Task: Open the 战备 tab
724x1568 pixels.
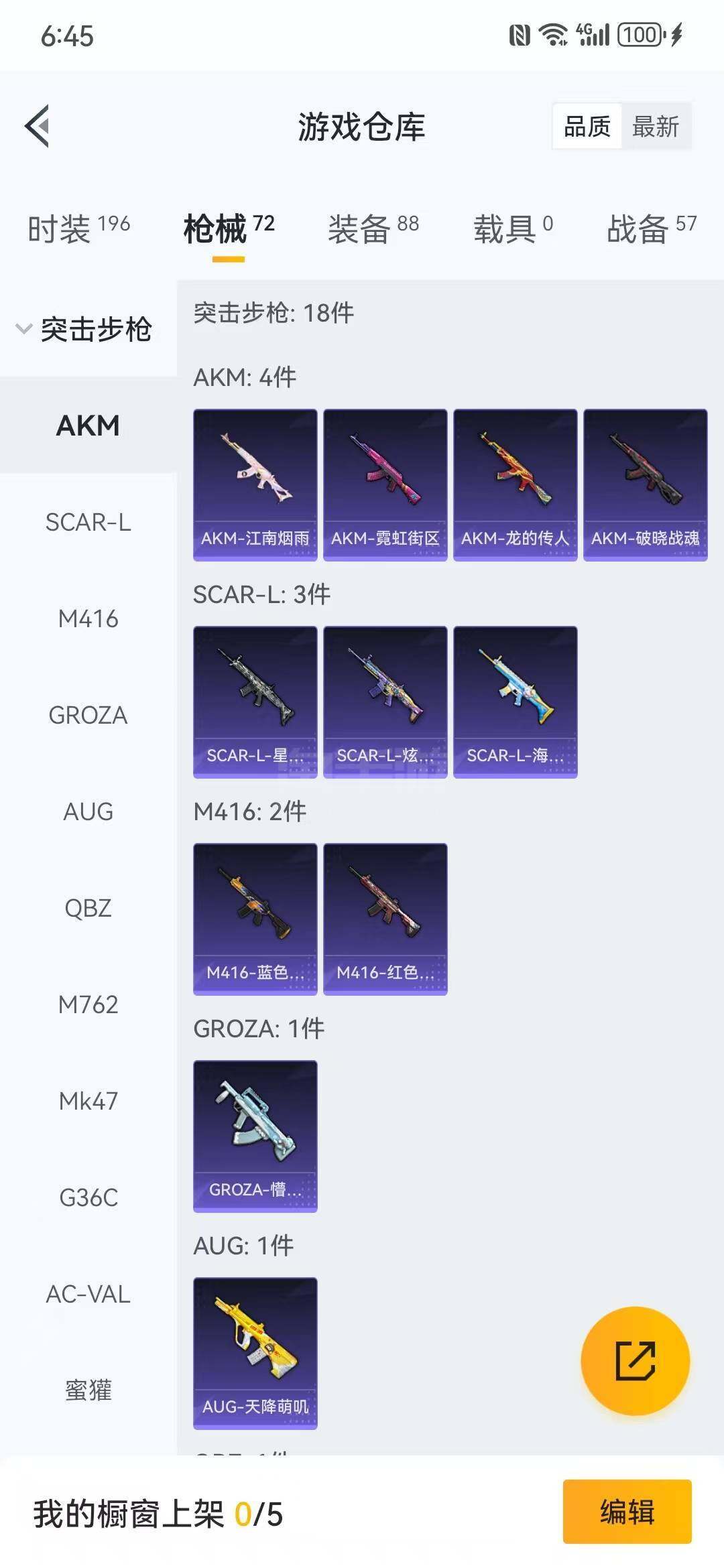Action: (651, 228)
